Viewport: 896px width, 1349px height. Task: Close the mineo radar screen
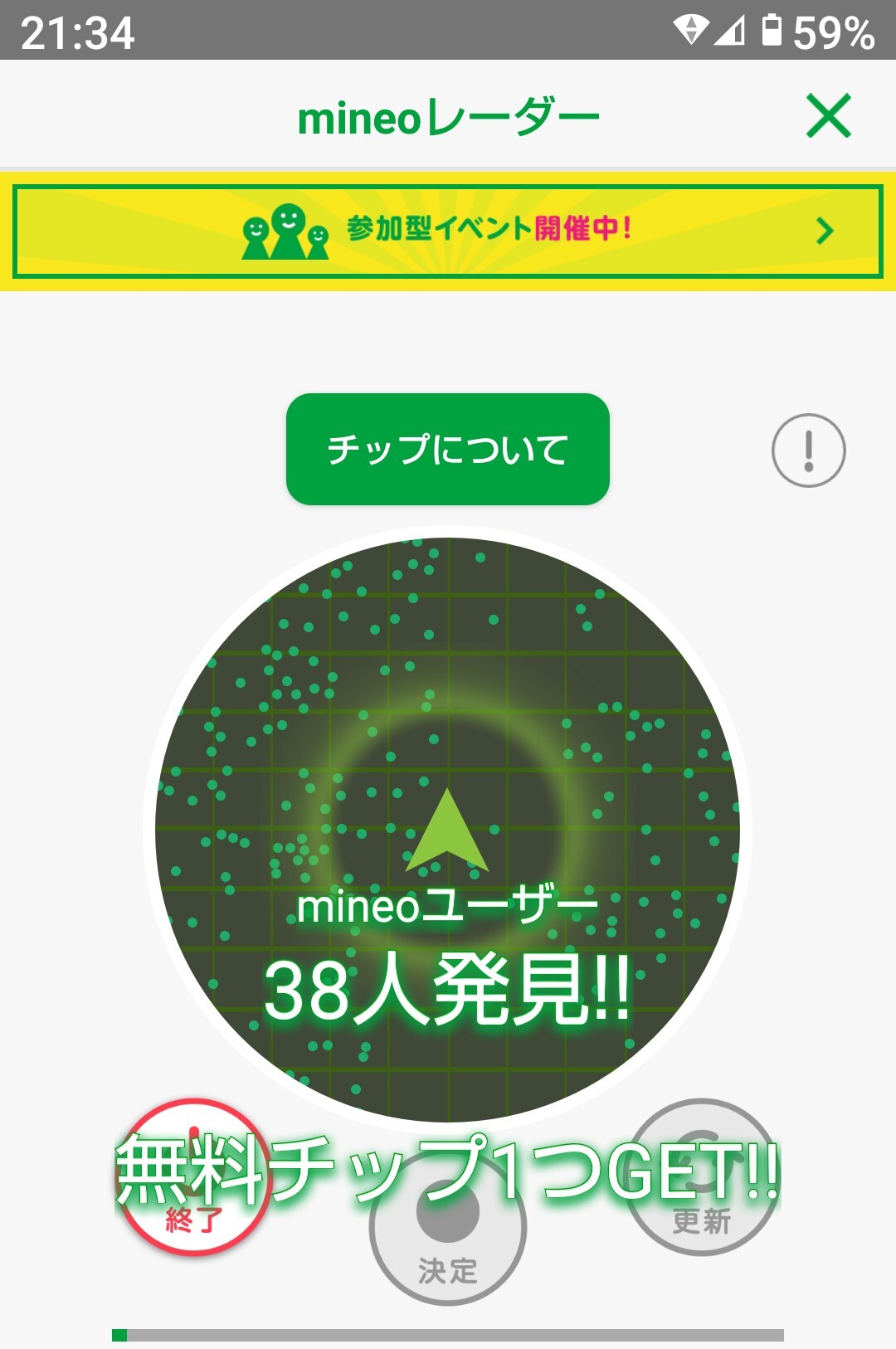[828, 115]
